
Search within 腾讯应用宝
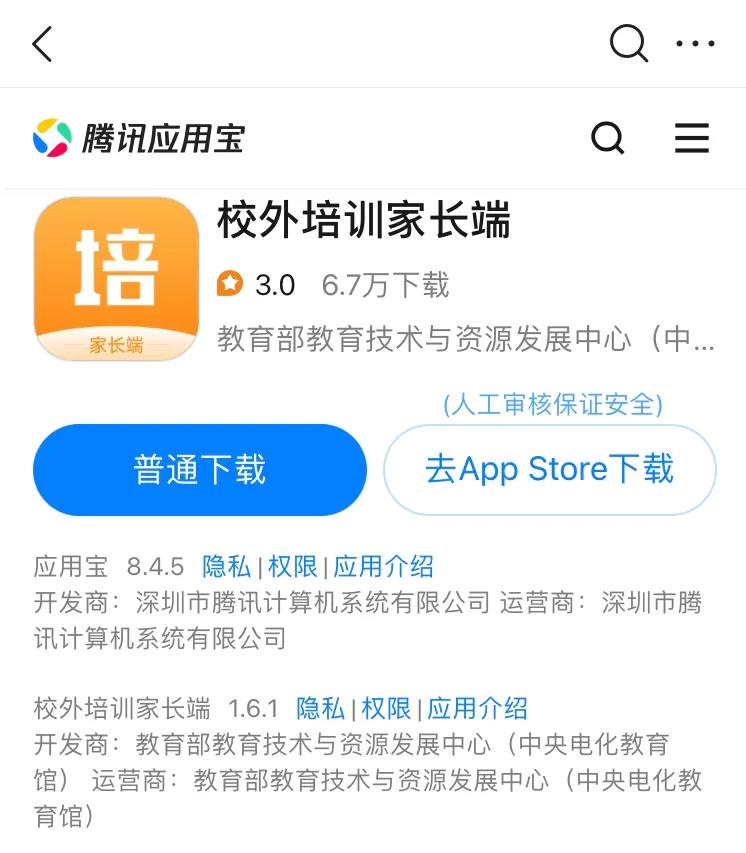click(x=607, y=138)
